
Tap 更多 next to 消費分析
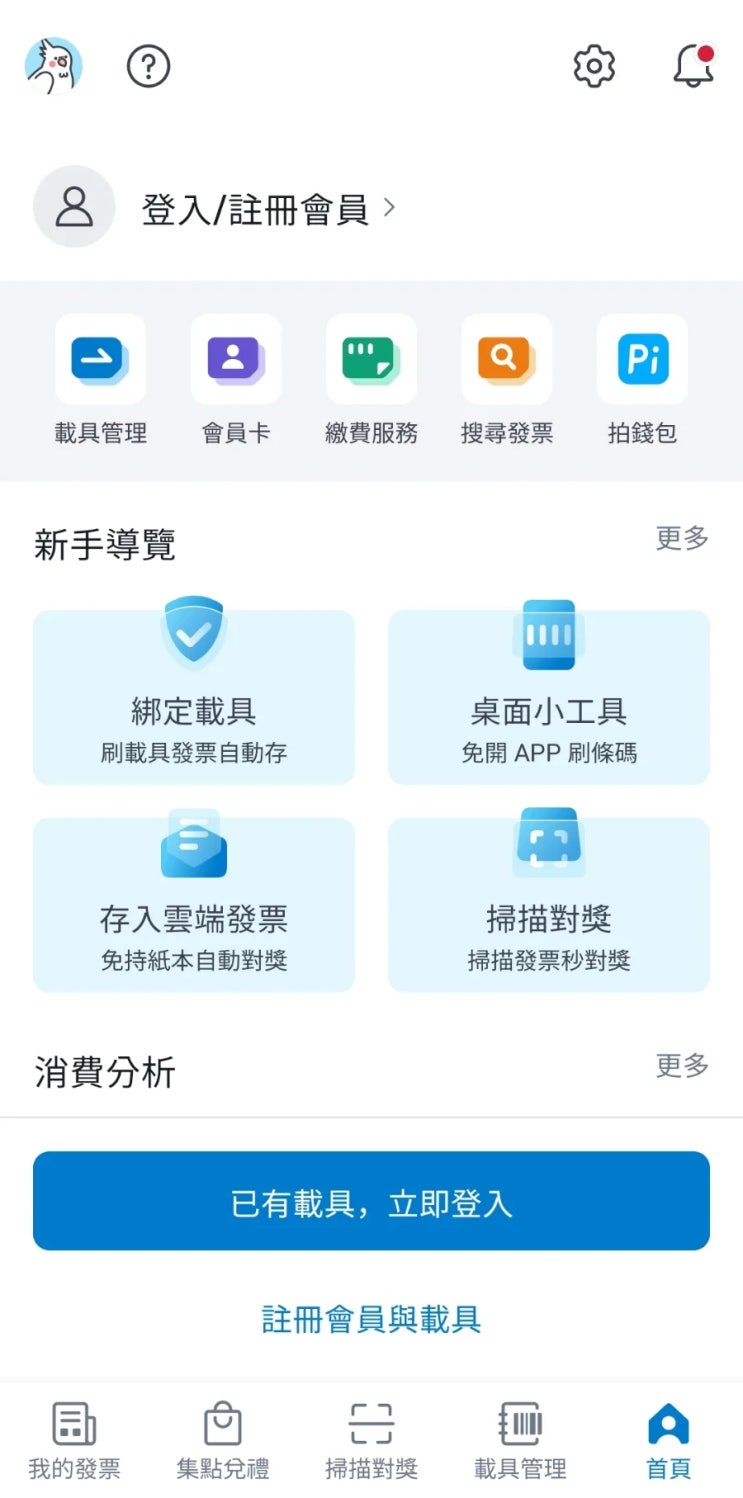tap(682, 1066)
